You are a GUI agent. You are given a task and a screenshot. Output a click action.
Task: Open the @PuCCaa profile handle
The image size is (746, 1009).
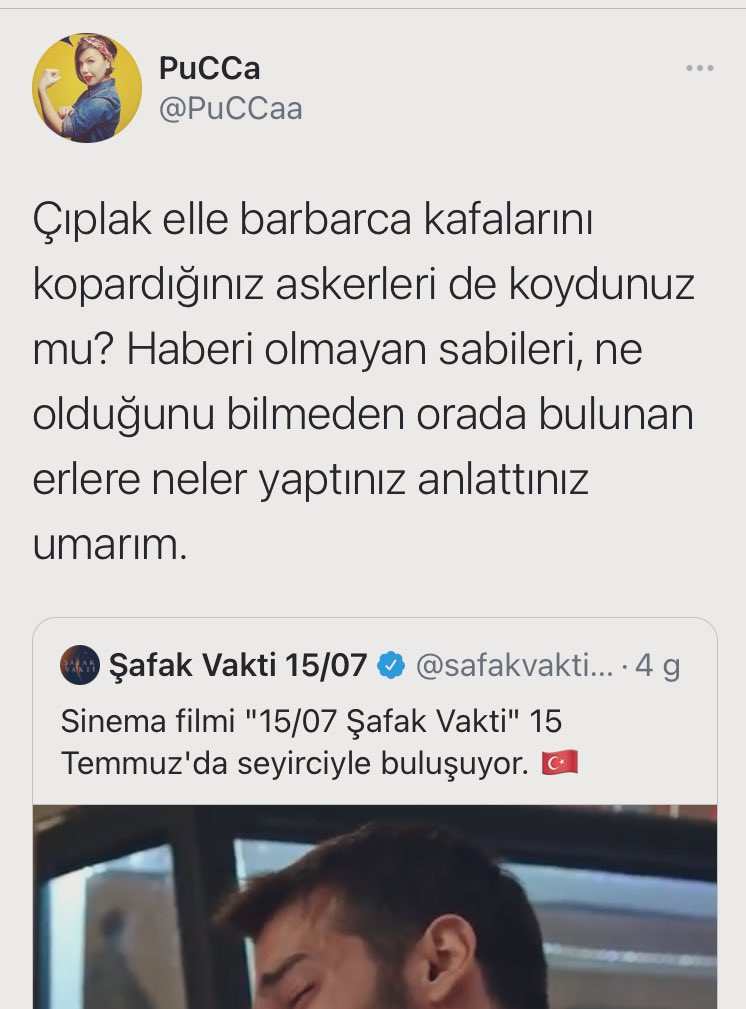click(x=230, y=108)
